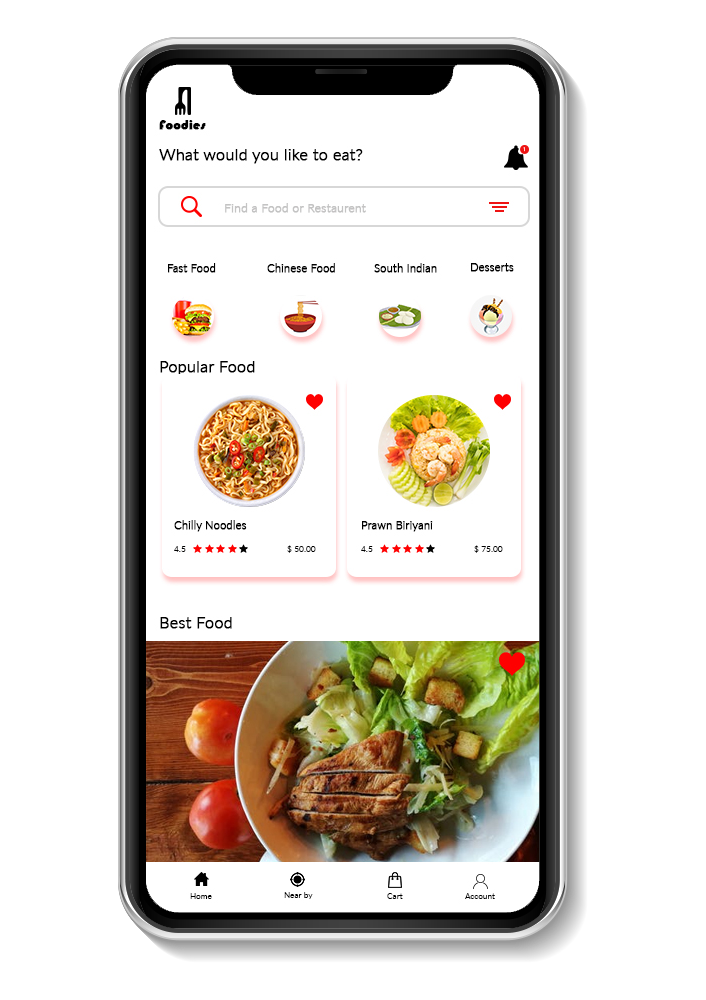The height and width of the screenshot is (1000, 706).
Task: Switch to the Home tab
Action: [x=201, y=885]
